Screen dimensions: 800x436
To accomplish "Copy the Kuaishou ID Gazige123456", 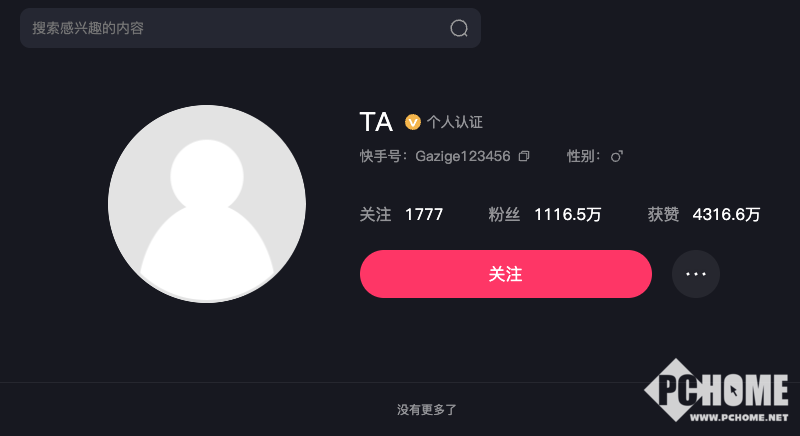I will [524, 157].
